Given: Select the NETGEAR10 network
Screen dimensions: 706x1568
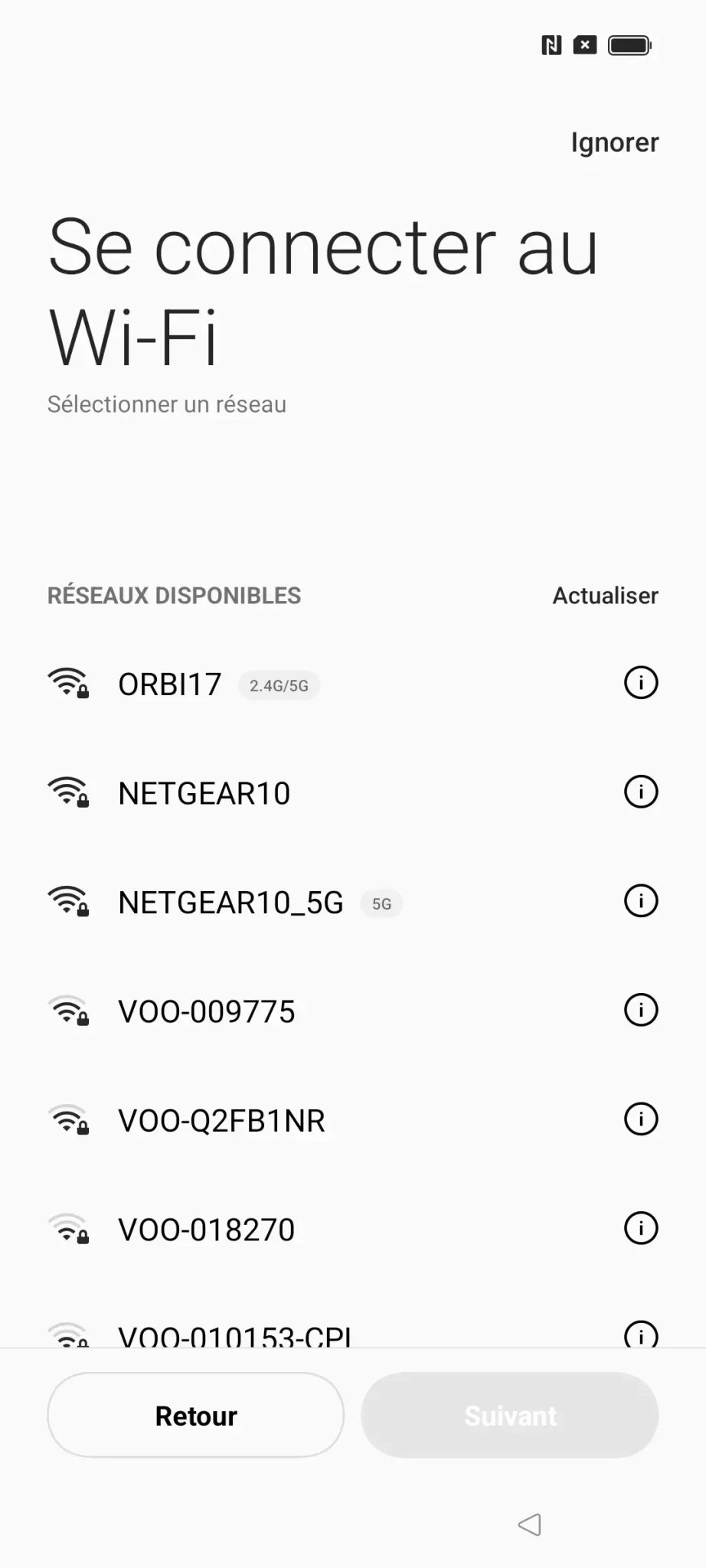Looking at the screenshot, I should [x=204, y=793].
